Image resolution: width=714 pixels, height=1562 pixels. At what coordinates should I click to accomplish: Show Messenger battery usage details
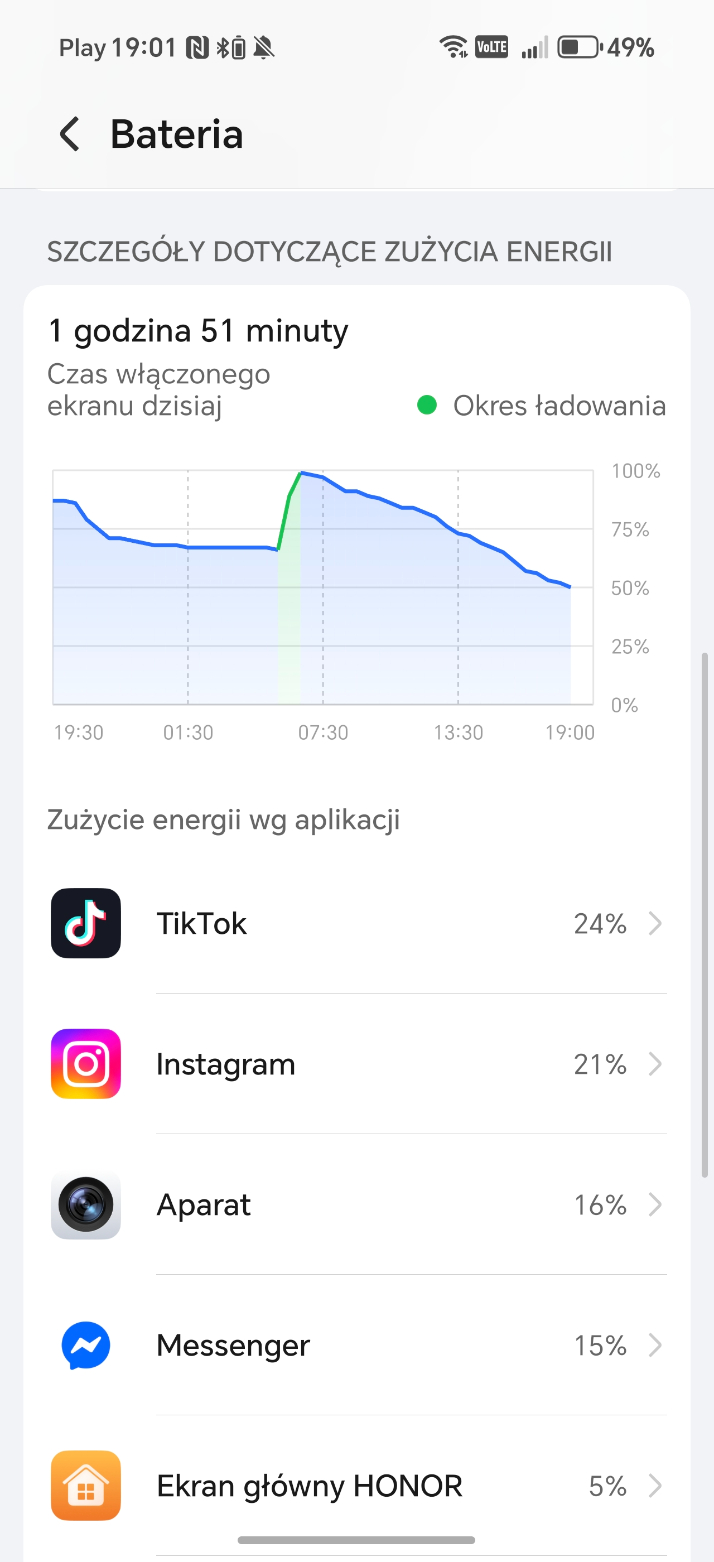coord(357,1345)
